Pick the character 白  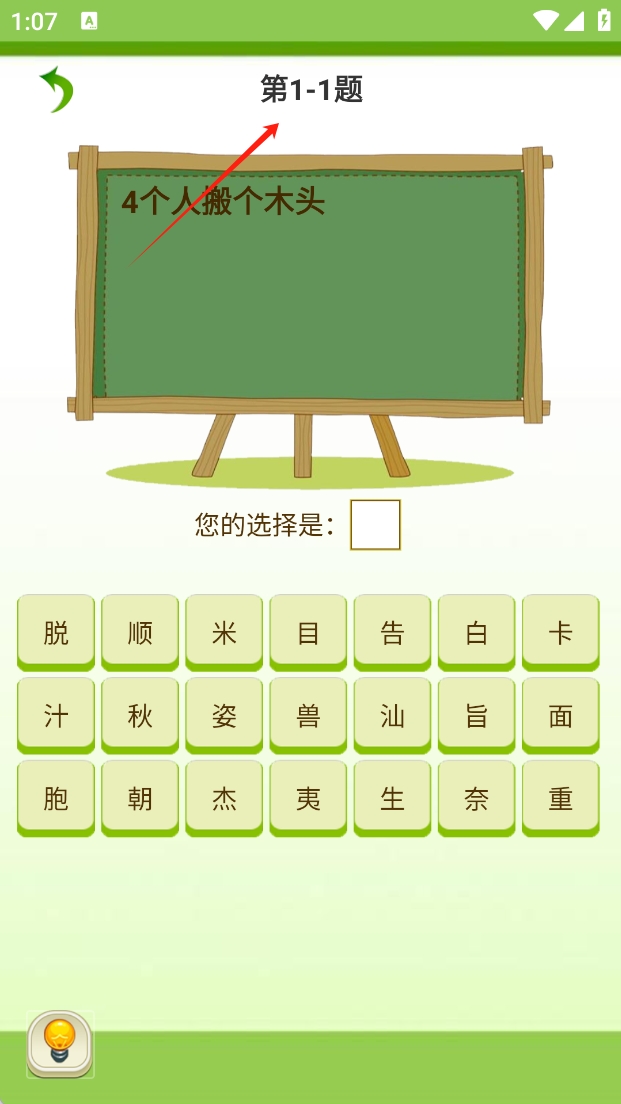click(x=476, y=632)
